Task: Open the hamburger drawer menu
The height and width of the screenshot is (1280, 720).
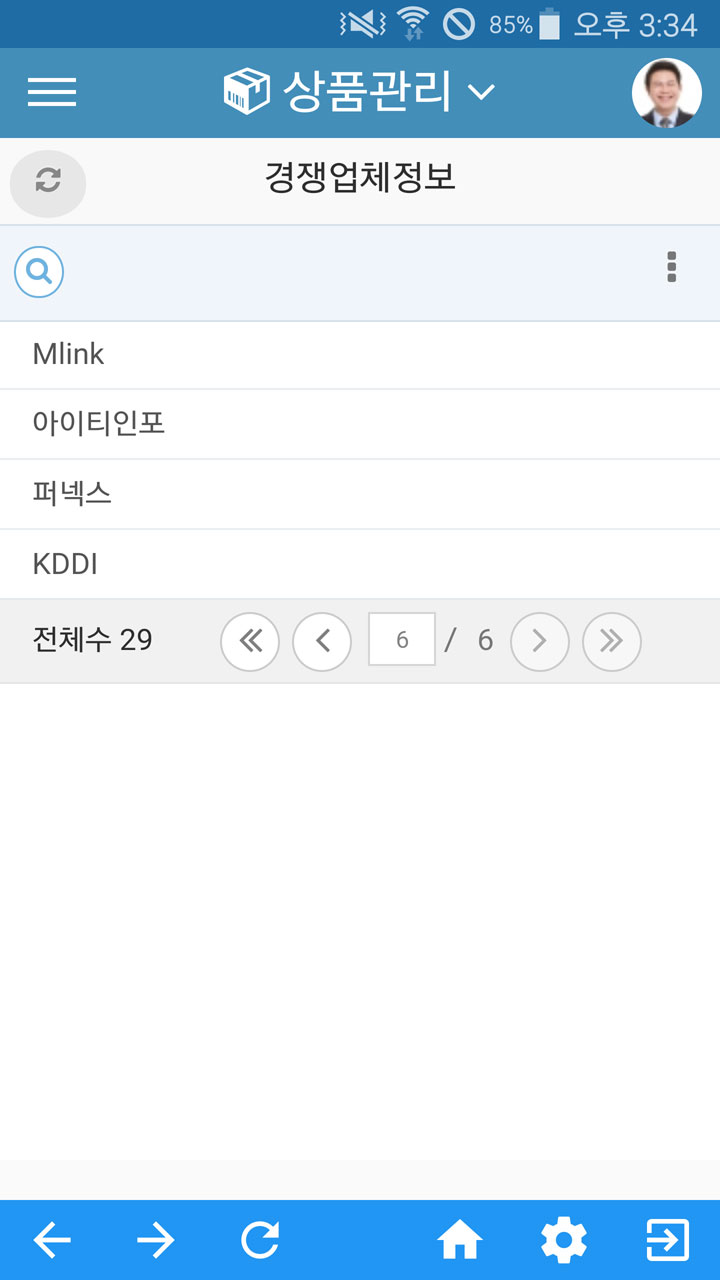Action: pos(52,92)
